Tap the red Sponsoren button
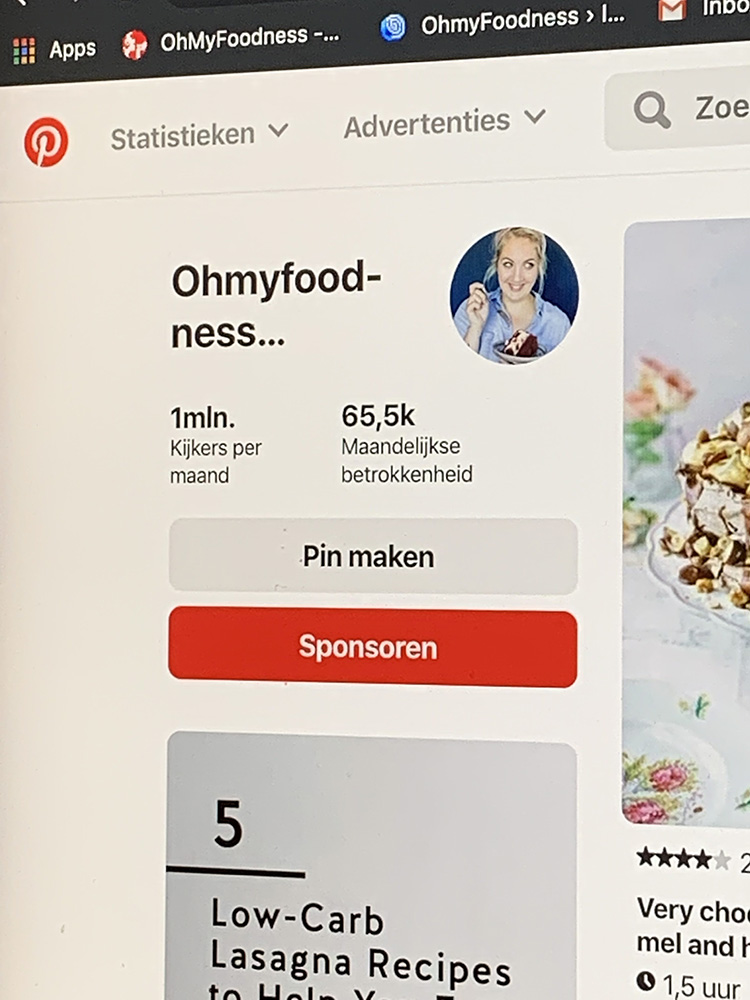Viewport: 750px width, 1000px height. [372, 647]
